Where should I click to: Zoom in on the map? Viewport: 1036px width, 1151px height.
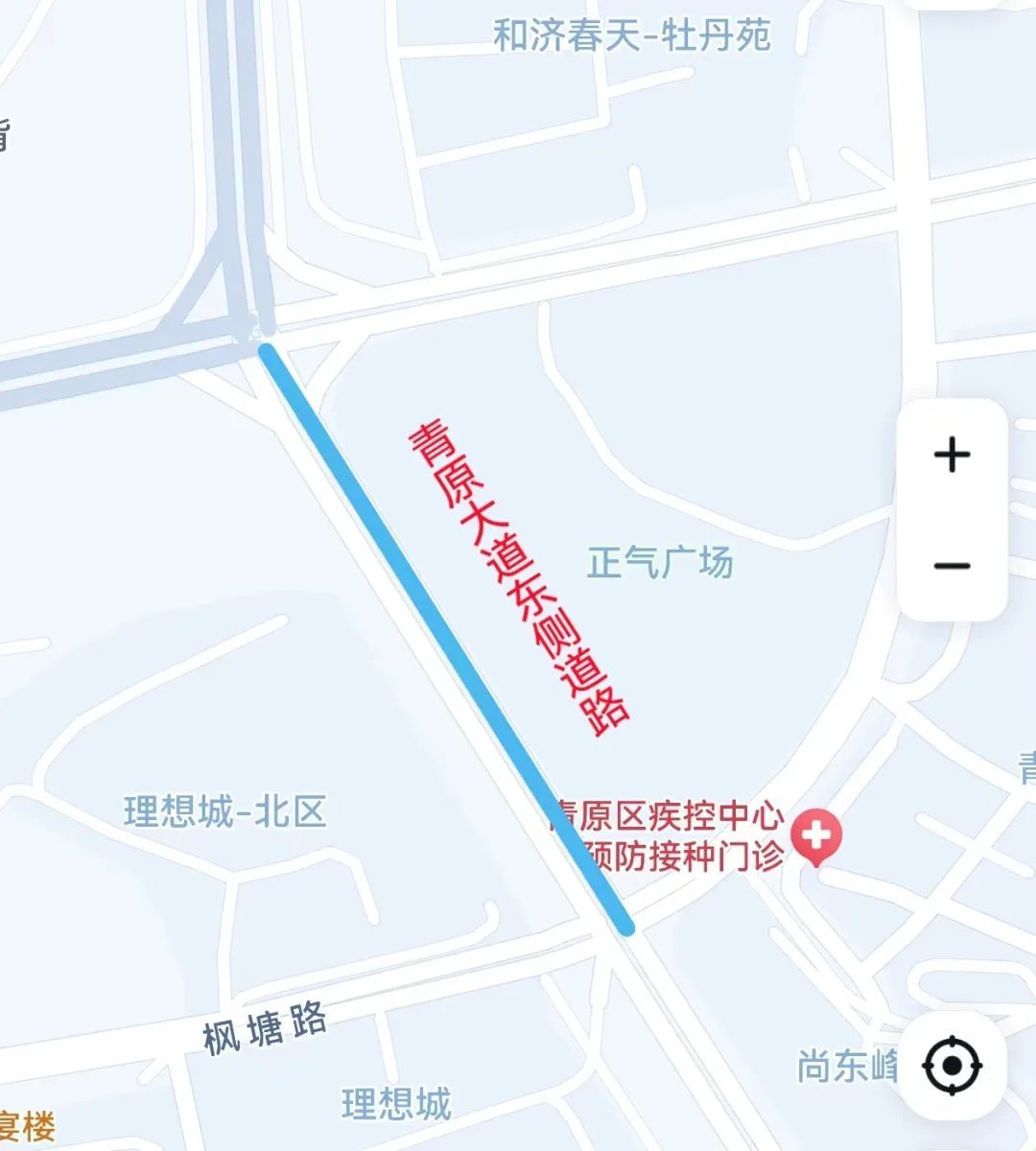[952, 455]
